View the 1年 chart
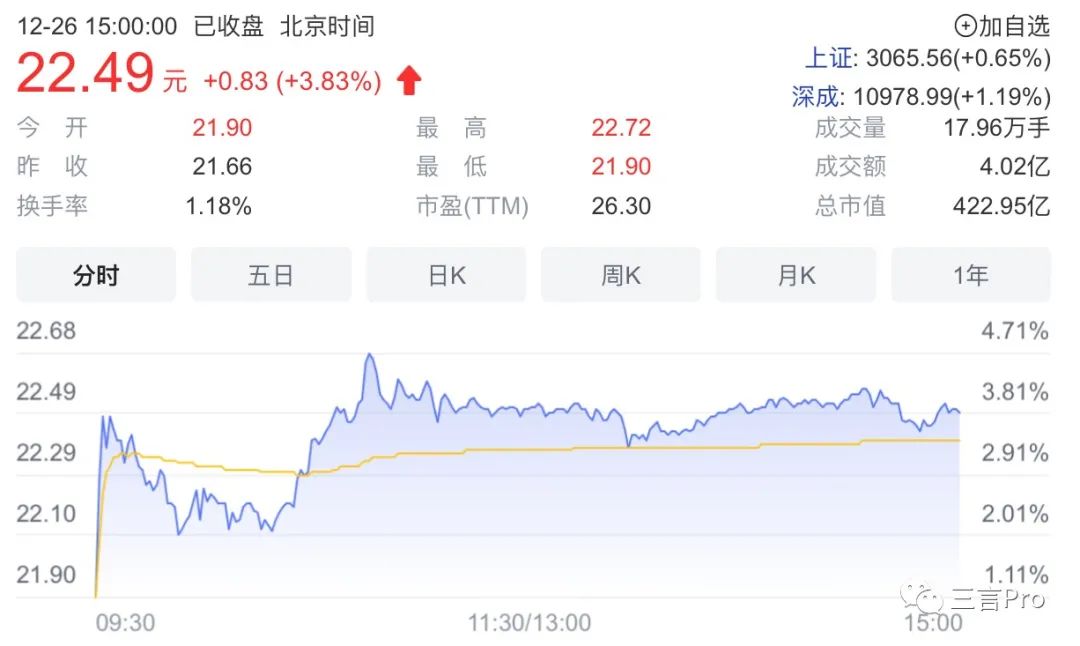 pos(970,275)
